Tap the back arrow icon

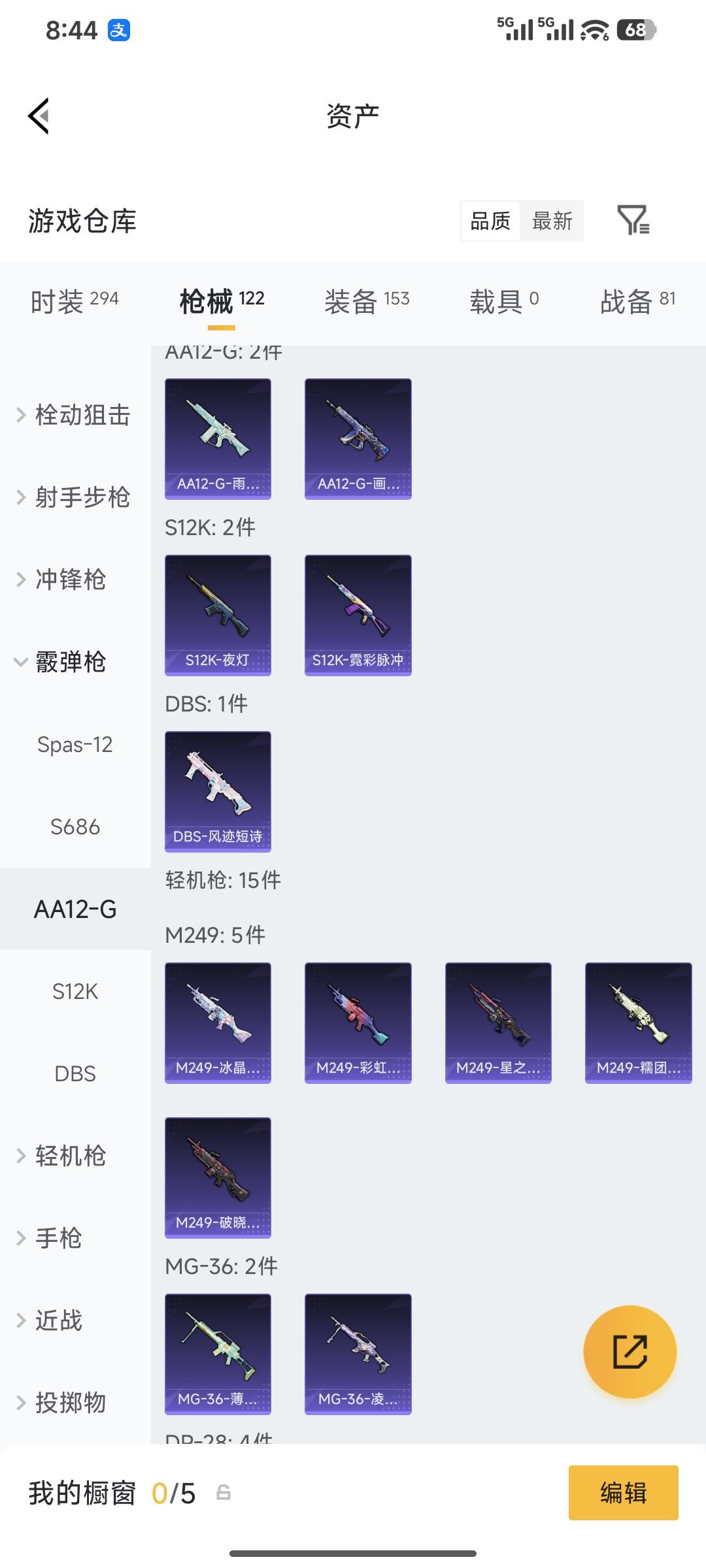point(39,115)
